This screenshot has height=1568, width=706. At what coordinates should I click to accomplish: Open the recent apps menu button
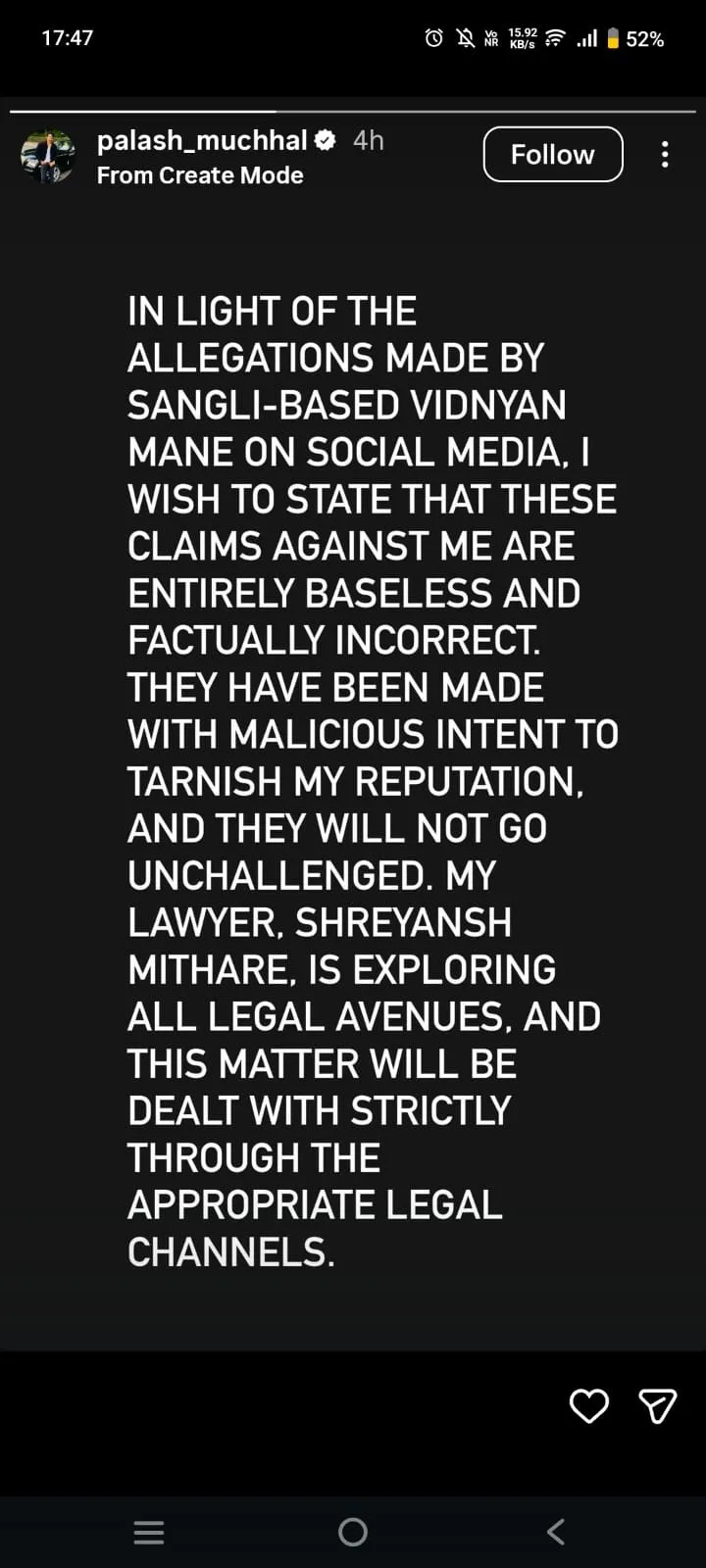point(148,1532)
